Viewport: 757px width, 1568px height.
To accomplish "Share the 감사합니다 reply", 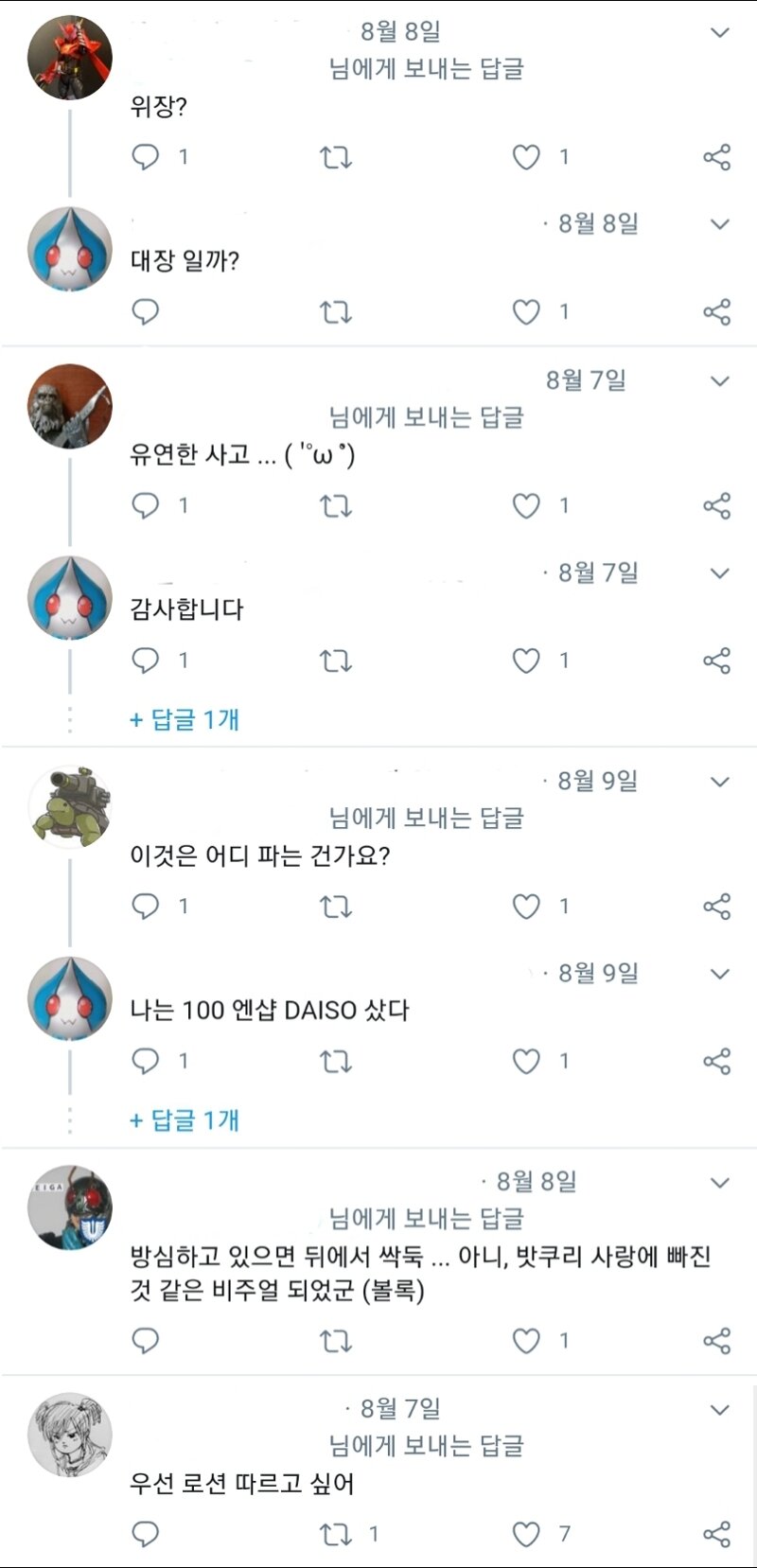I will click(x=717, y=661).
